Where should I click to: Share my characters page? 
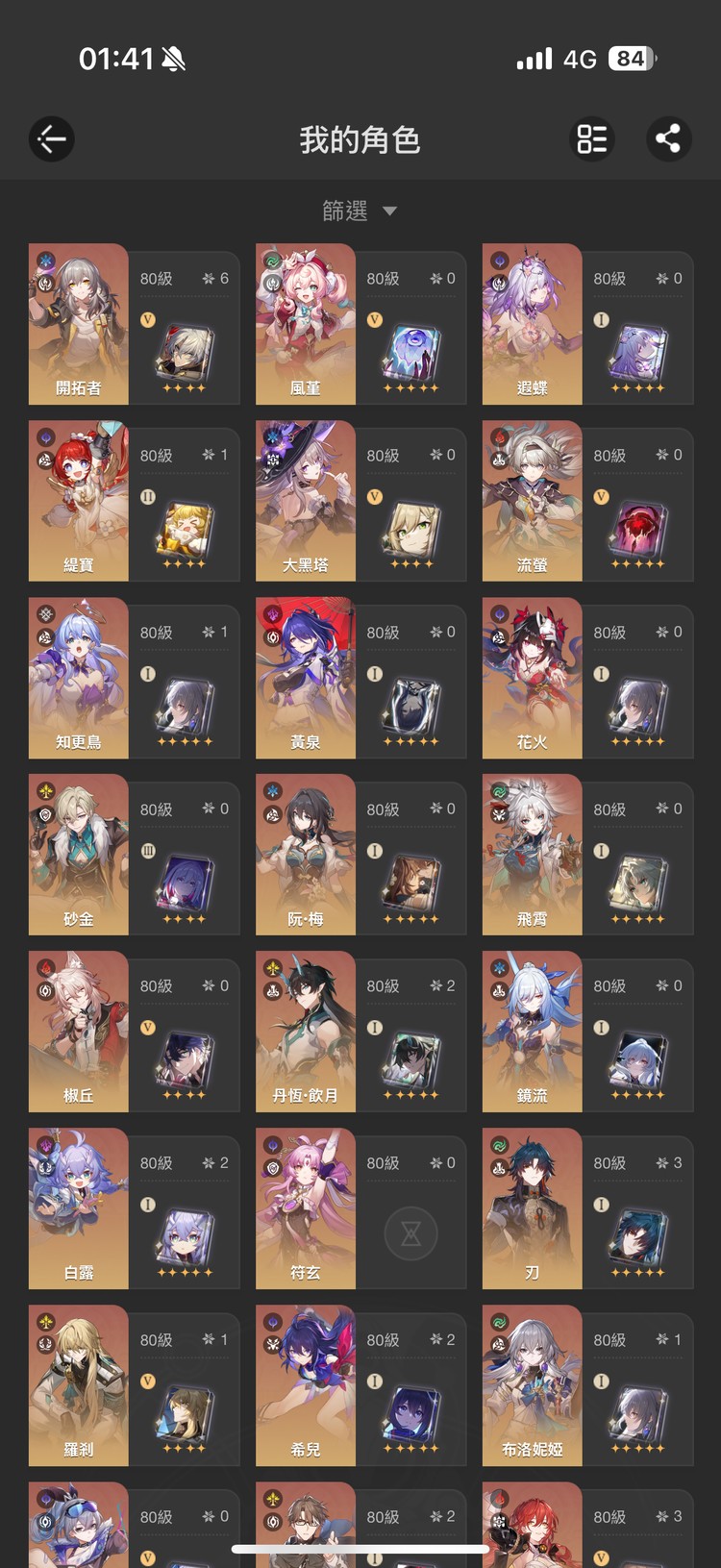click(668, 139)
